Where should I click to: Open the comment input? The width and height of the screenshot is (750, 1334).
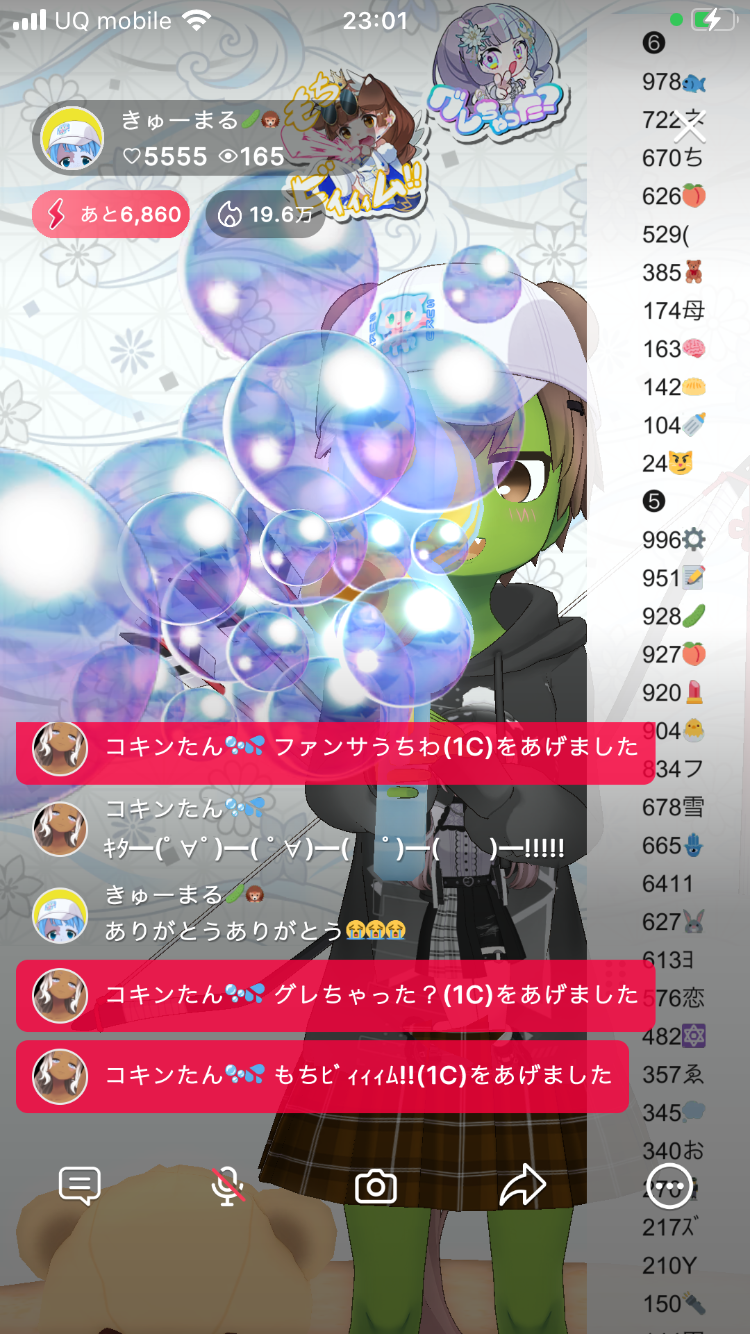point(80,1186)
